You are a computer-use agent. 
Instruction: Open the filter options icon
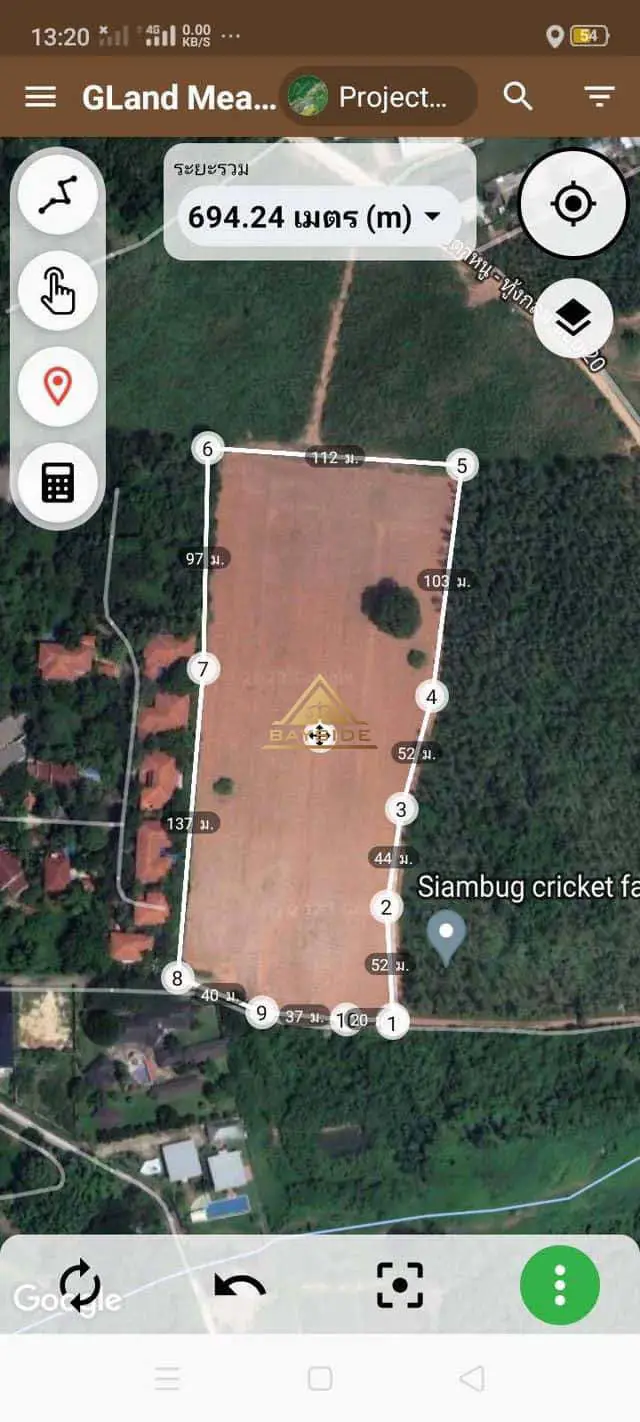point(599,96)
